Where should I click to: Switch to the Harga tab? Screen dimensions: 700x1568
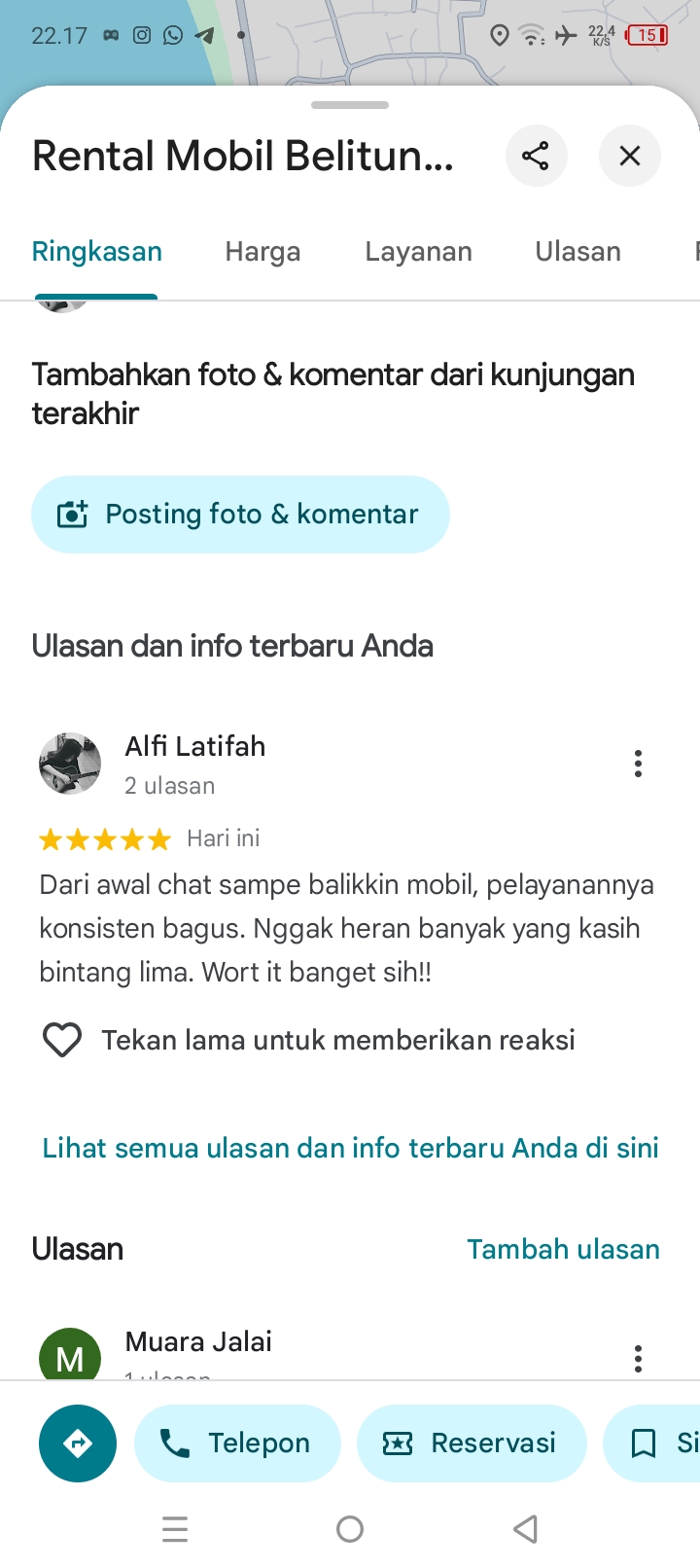click(x=262, y=252)
